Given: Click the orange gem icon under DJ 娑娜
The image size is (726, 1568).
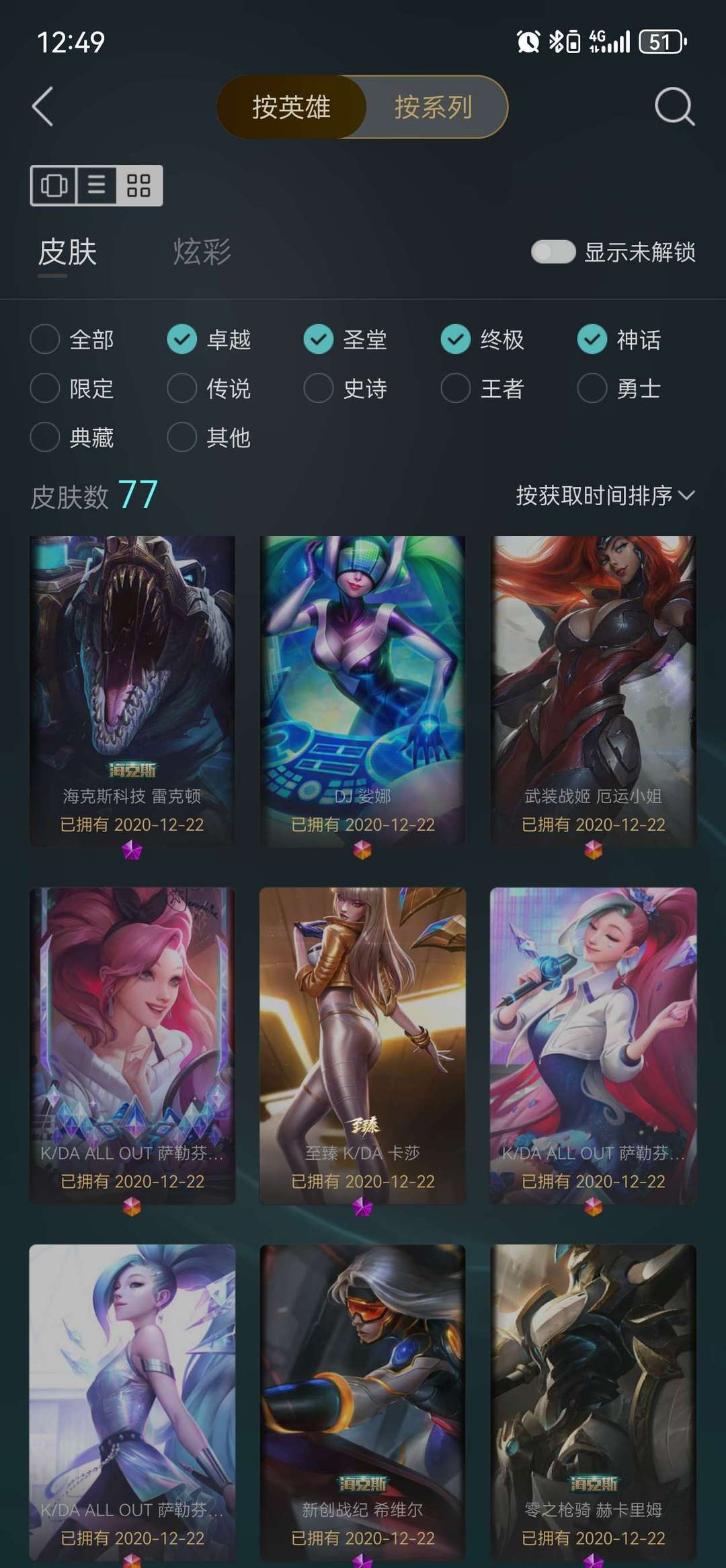Looking at the screenshot, I should [x=363, y=850].
